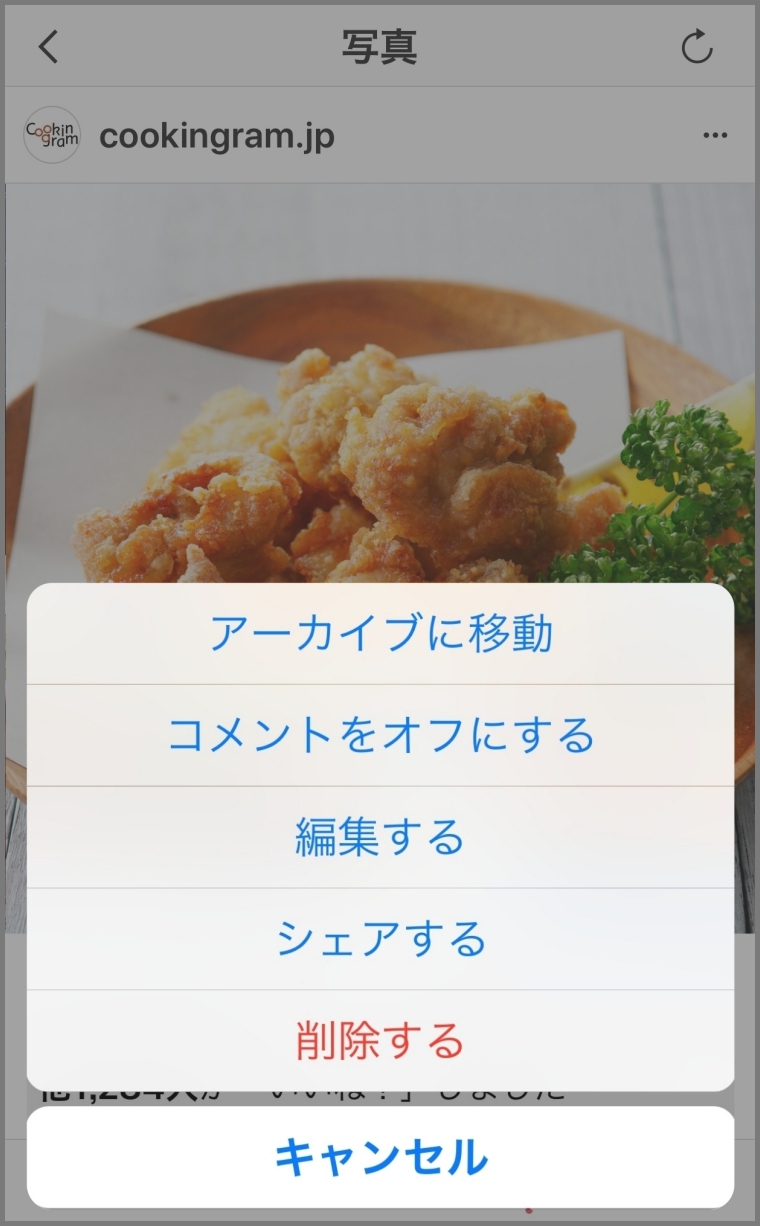Tap the refresh icon in header
The image size is (760, 1226).
pos(696,47)
